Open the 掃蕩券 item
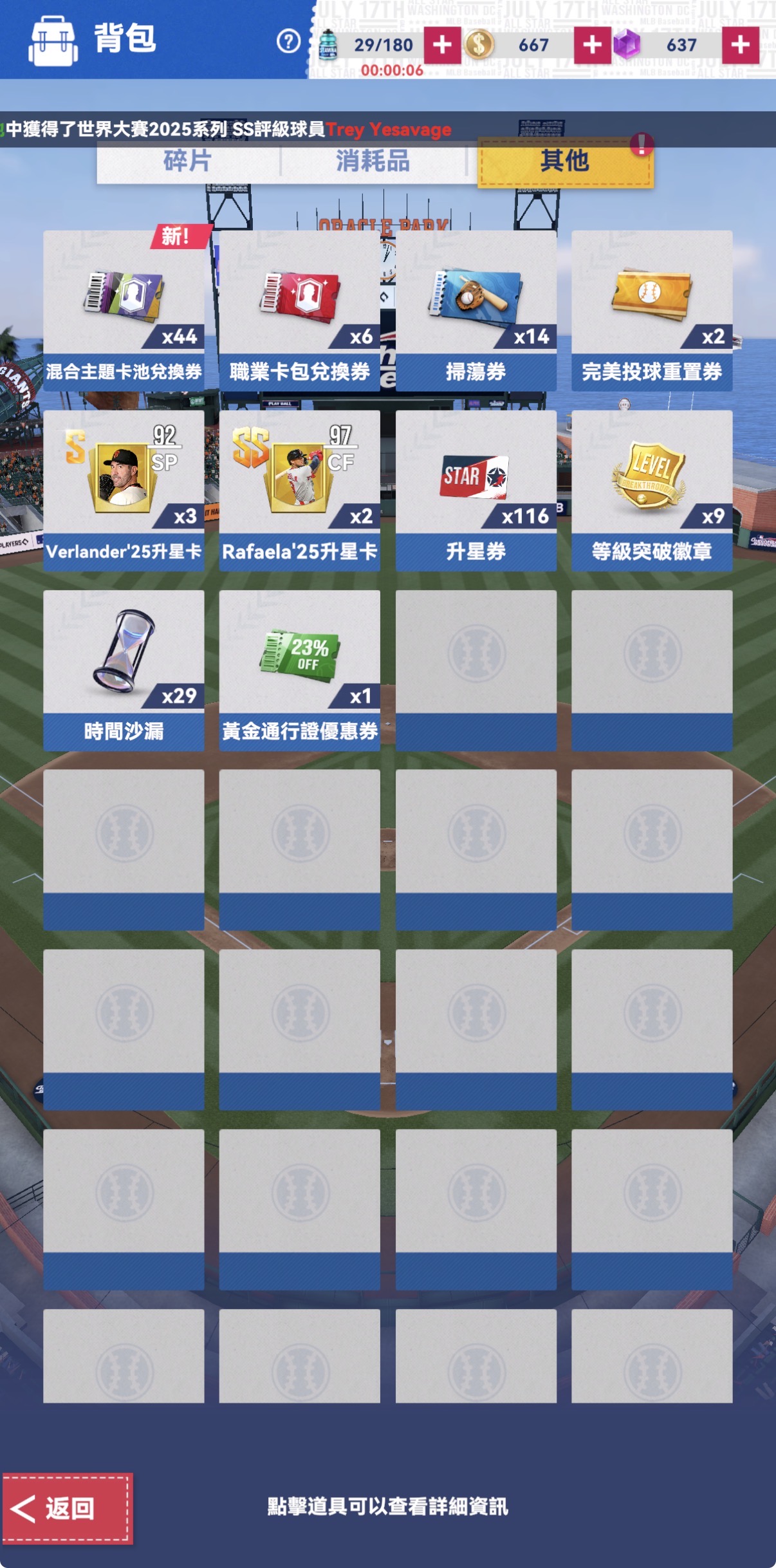Viewport: 776px width, 1568px height. [x=476, y=310]
